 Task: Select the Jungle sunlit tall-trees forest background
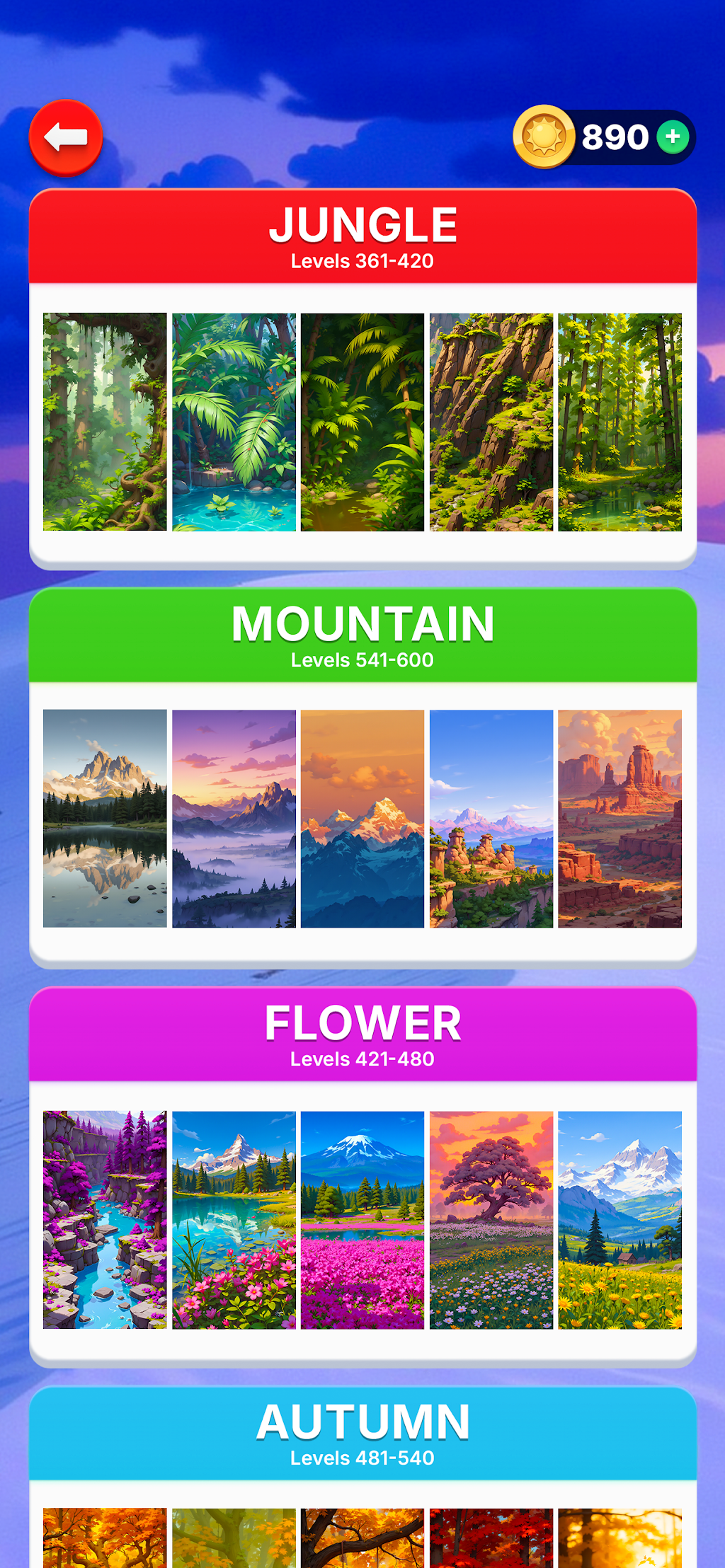pos(620,422)
